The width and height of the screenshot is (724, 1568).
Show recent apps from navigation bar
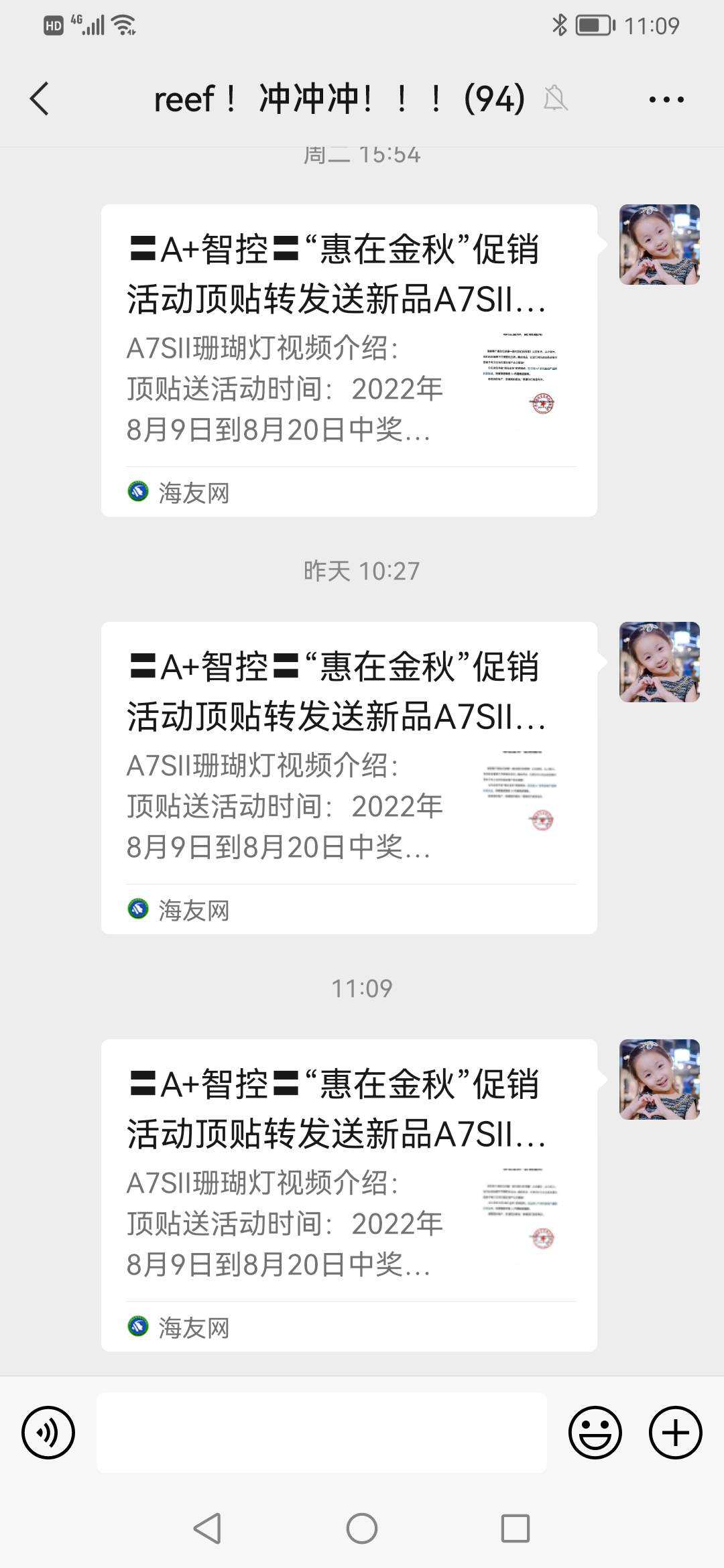coord(516,1529)
